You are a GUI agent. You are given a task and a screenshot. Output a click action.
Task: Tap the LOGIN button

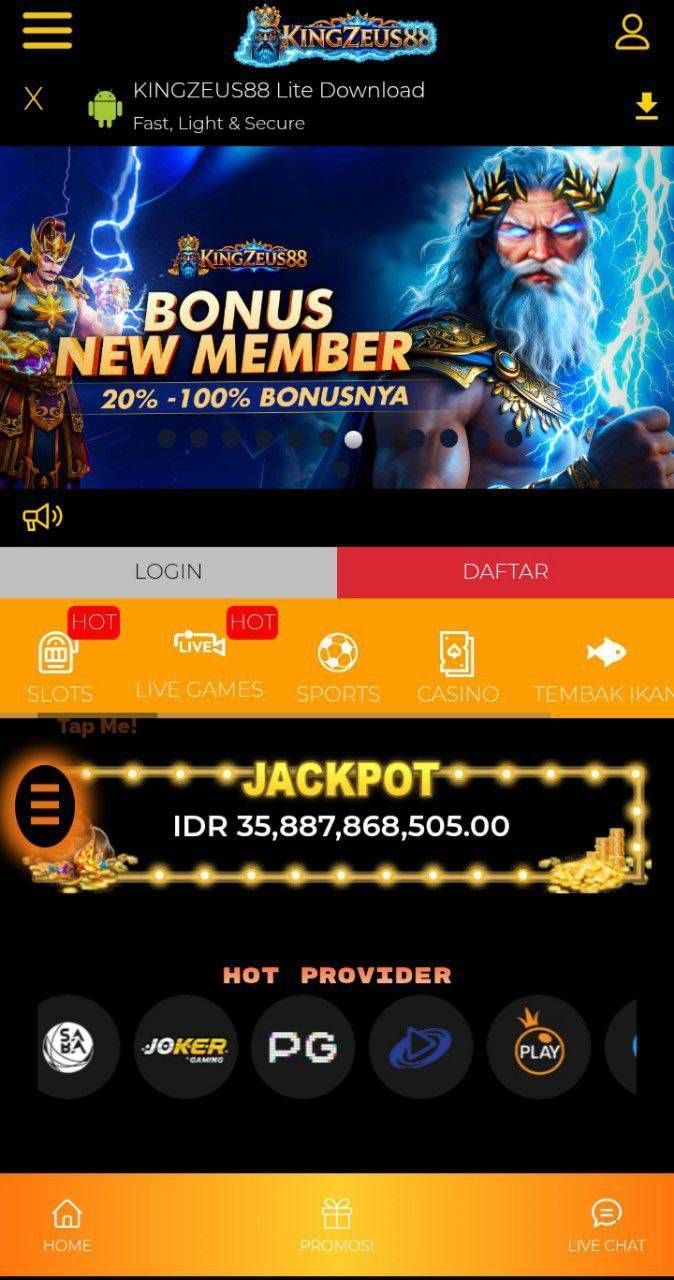tap(168, 572)
